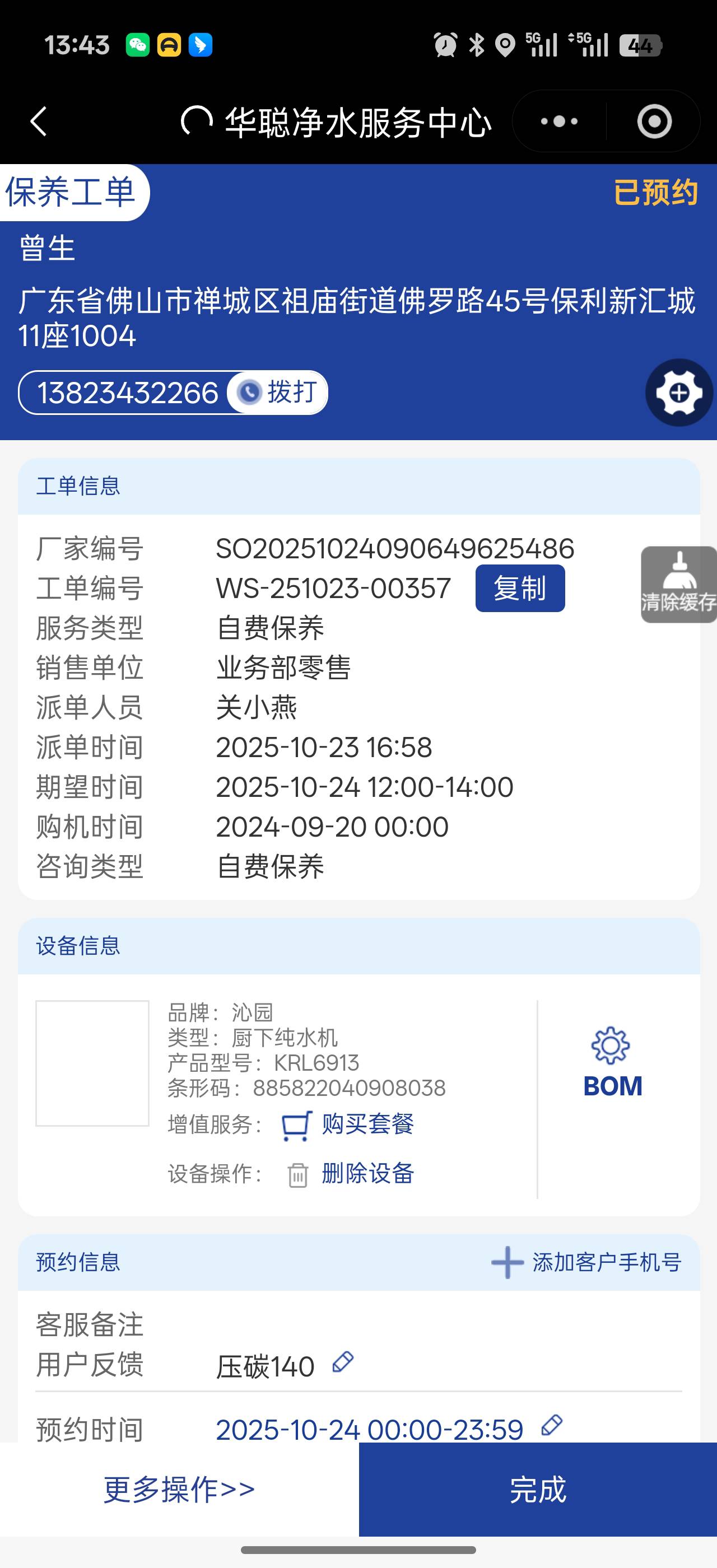Add customer phone number (添加客户手机号)
This screenshot has width=717, height=1568.
(585, 1262)
